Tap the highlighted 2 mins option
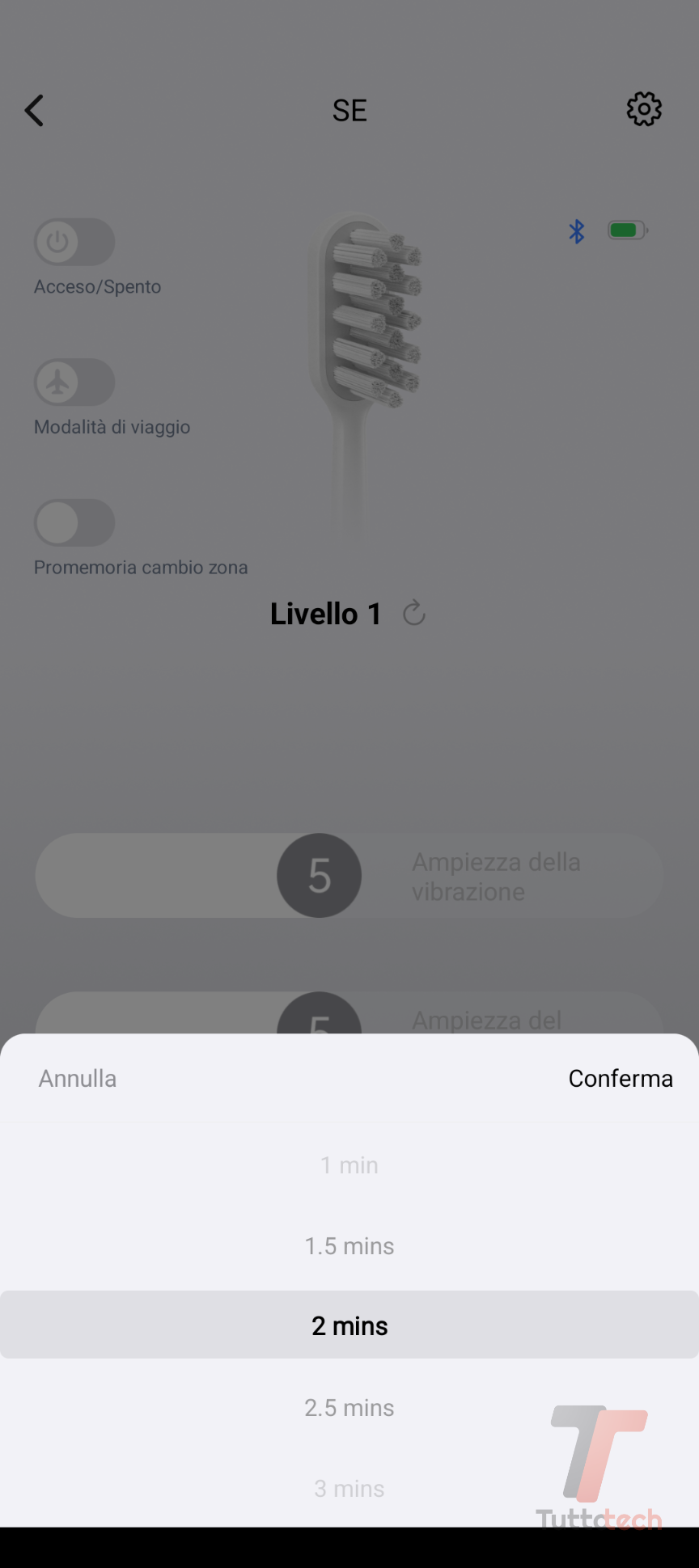 [349, 1326]
